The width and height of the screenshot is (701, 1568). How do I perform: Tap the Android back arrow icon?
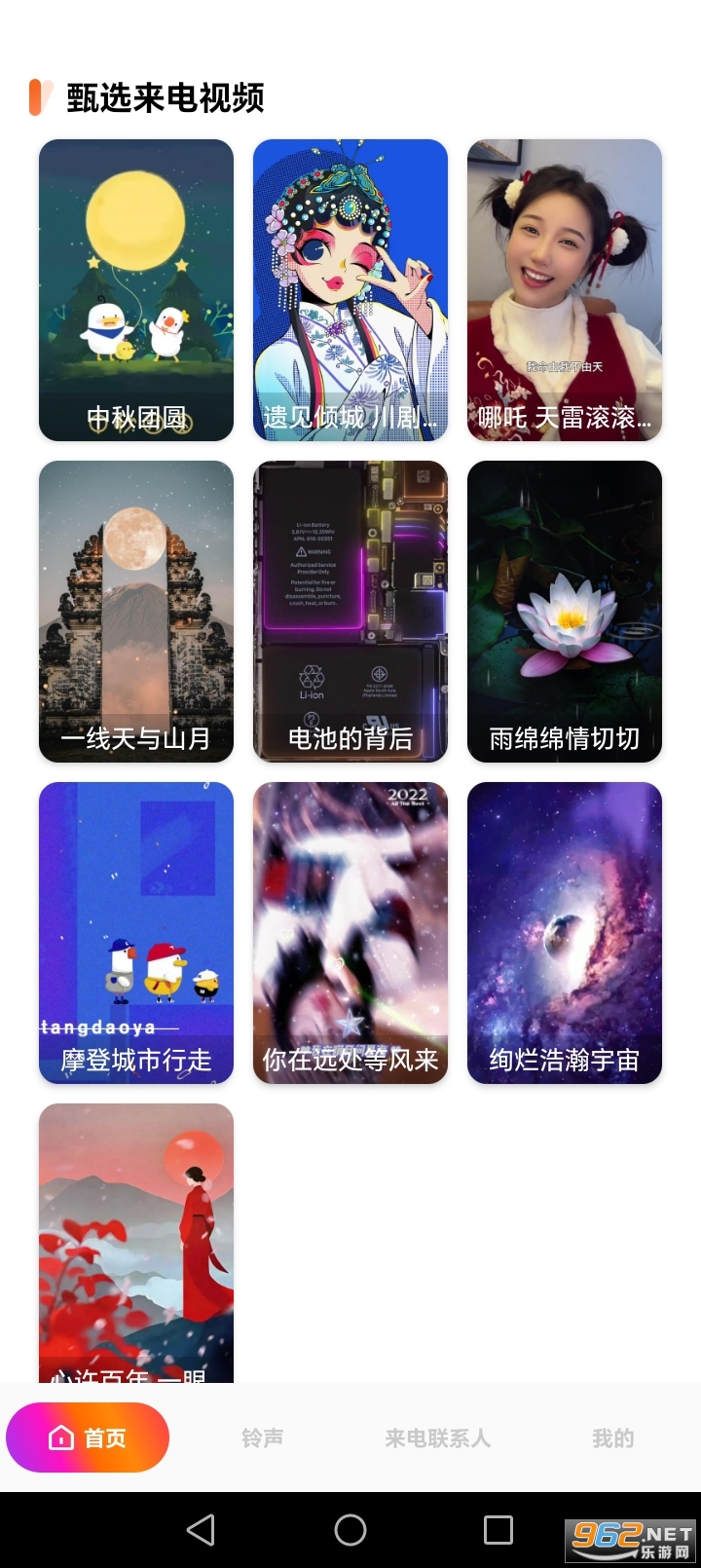(203, 1533)
